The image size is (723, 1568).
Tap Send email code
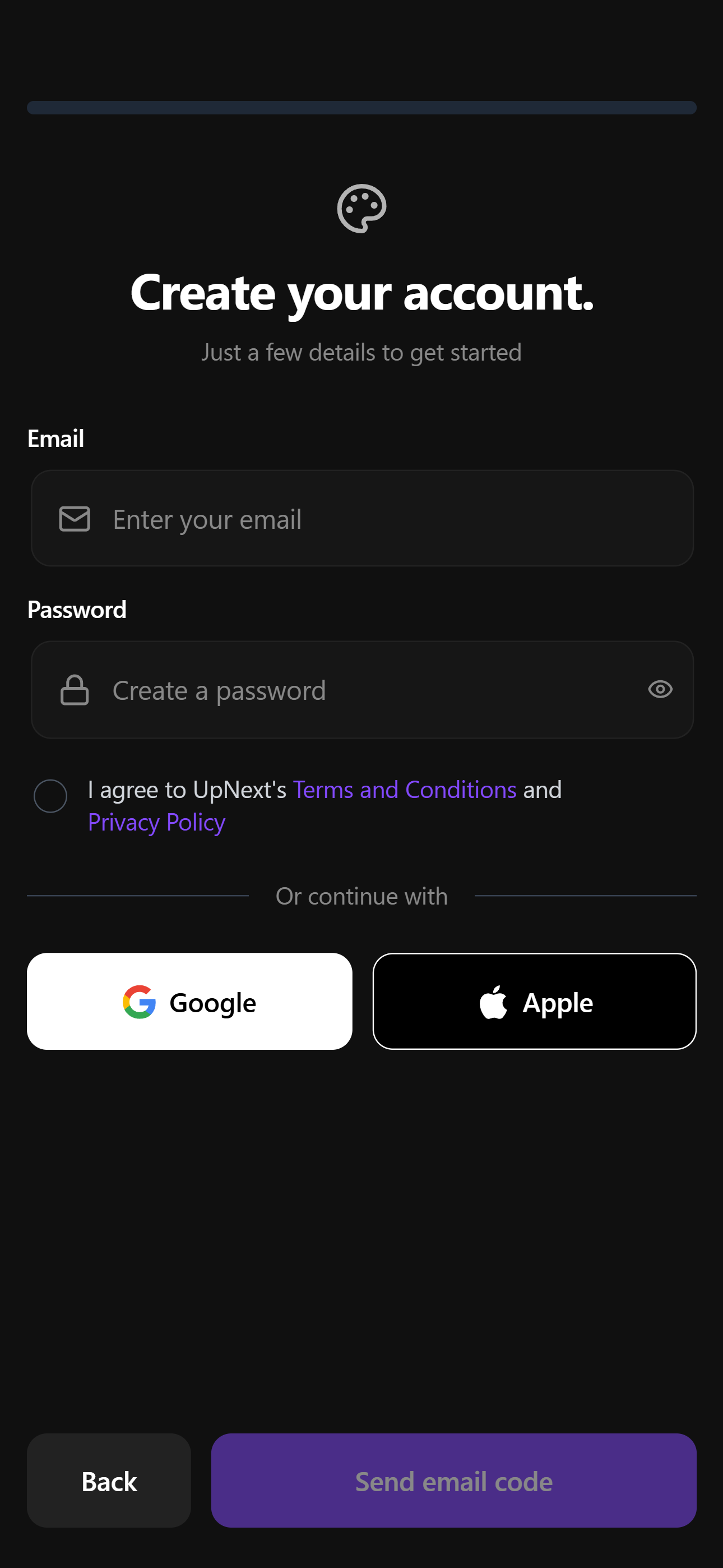click(454, 1481)
